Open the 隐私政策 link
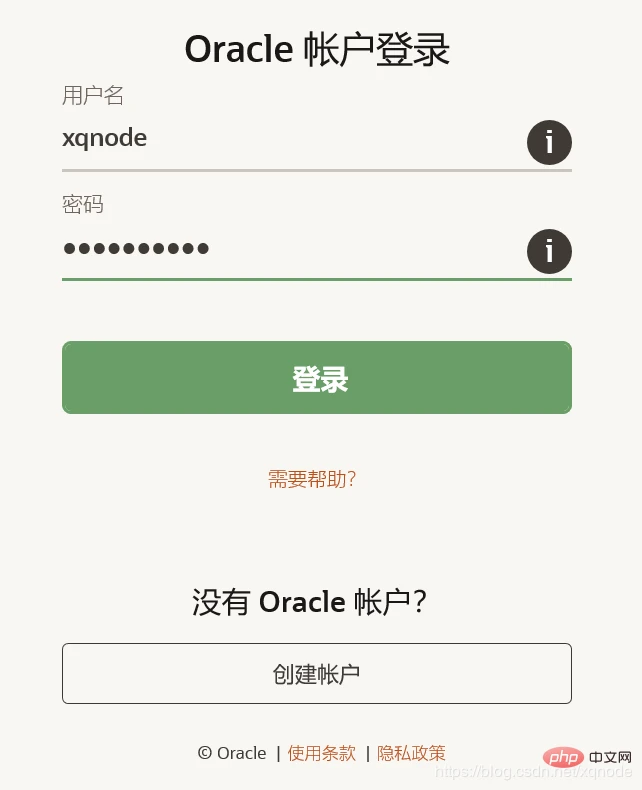 (411, 753)
